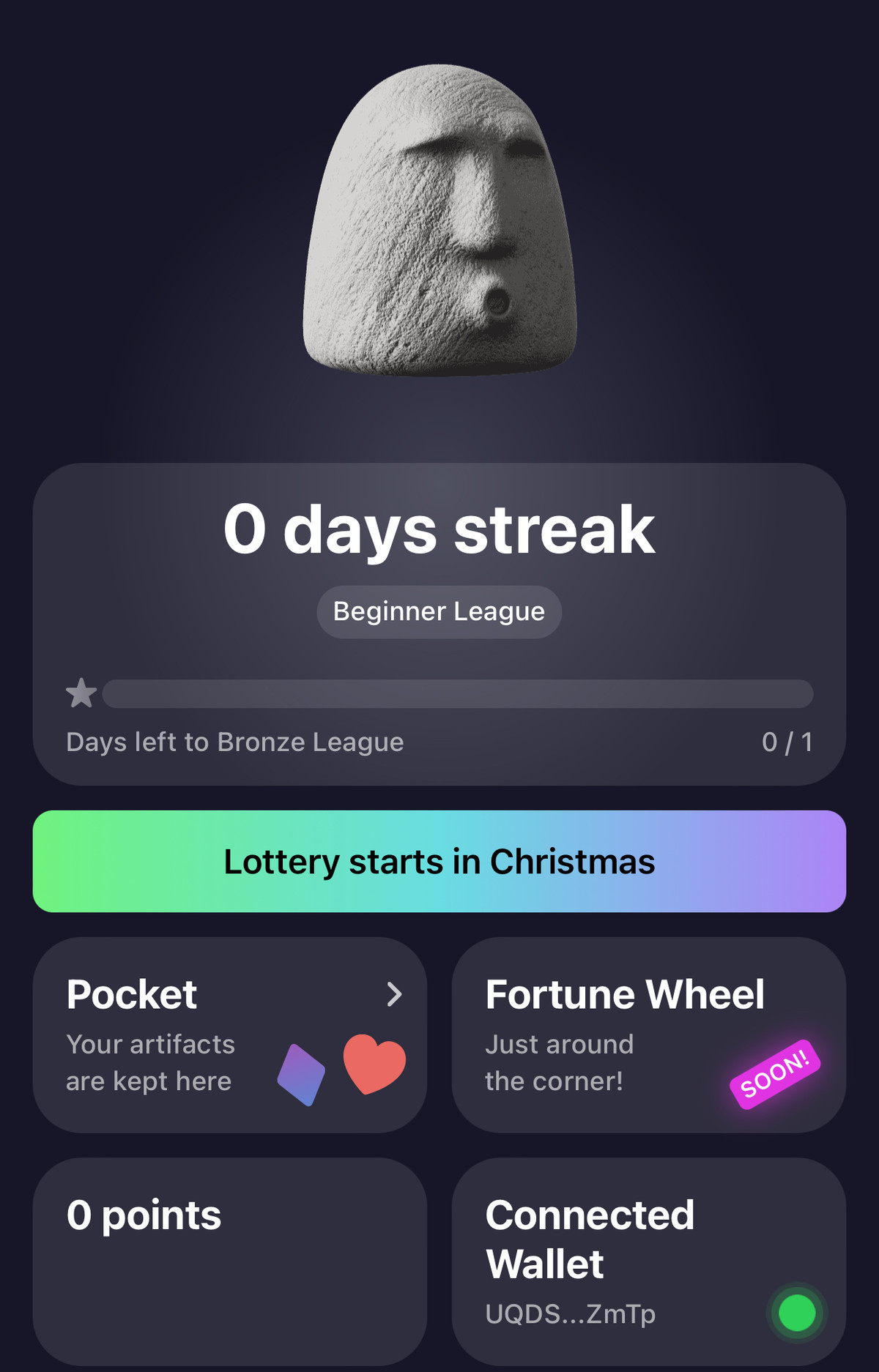Open the Pocket artifacts card
The height and width of the screenshot is (1372, 879).
[x=229, y=1034]
